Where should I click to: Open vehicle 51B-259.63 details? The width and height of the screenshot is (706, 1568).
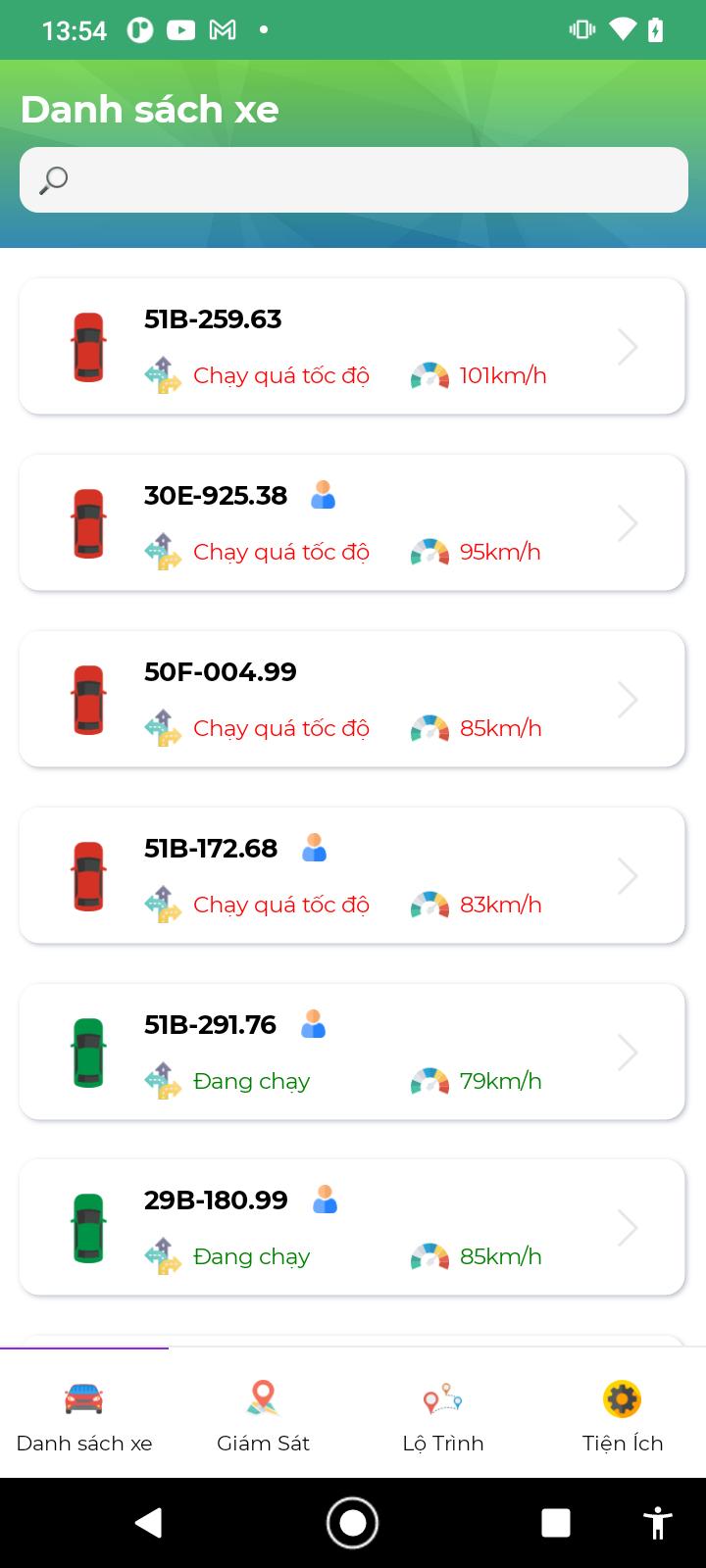pyautogui.click(x=352, y=346)
